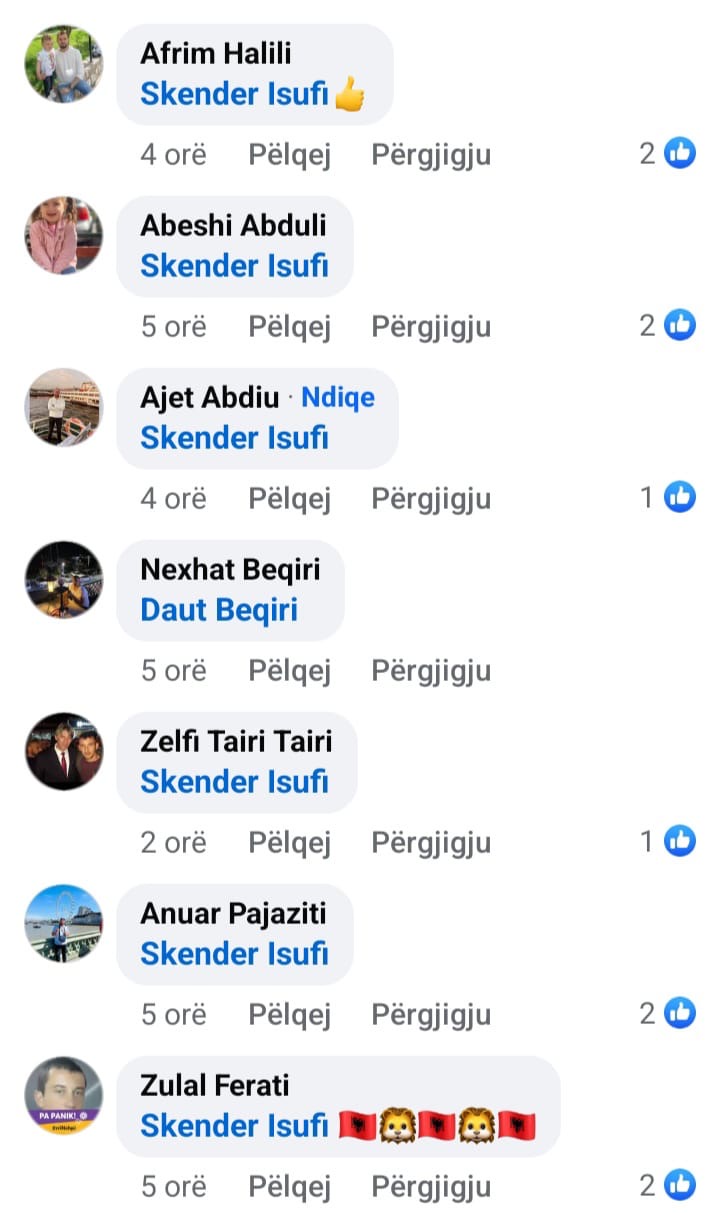720x1213 pixels.
Task: Tap Përgjigju under Abeshi Abduli's comment
Action: [x=431, y=327]
